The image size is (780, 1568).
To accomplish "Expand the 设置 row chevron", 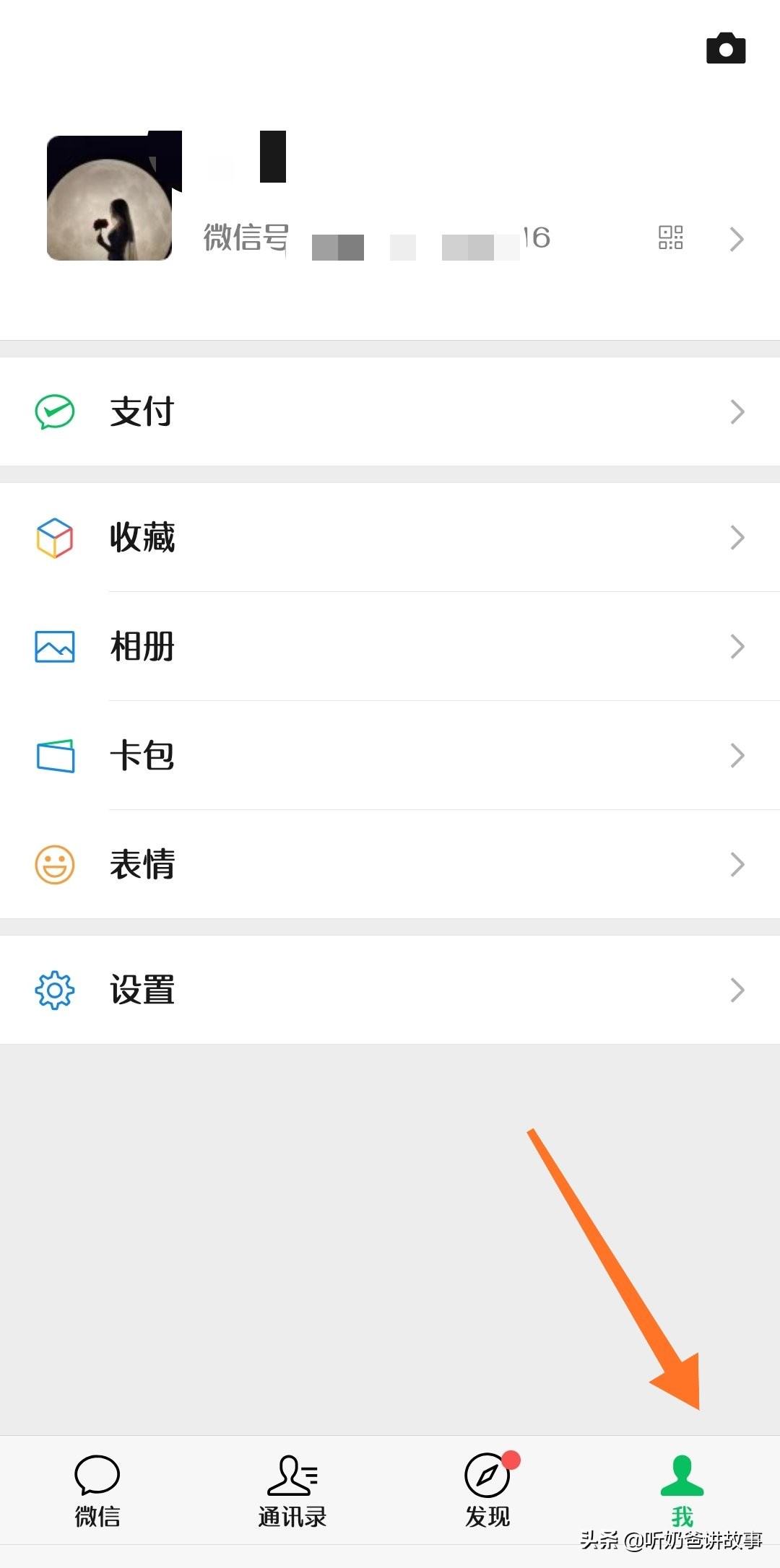I will coord(737,990).
